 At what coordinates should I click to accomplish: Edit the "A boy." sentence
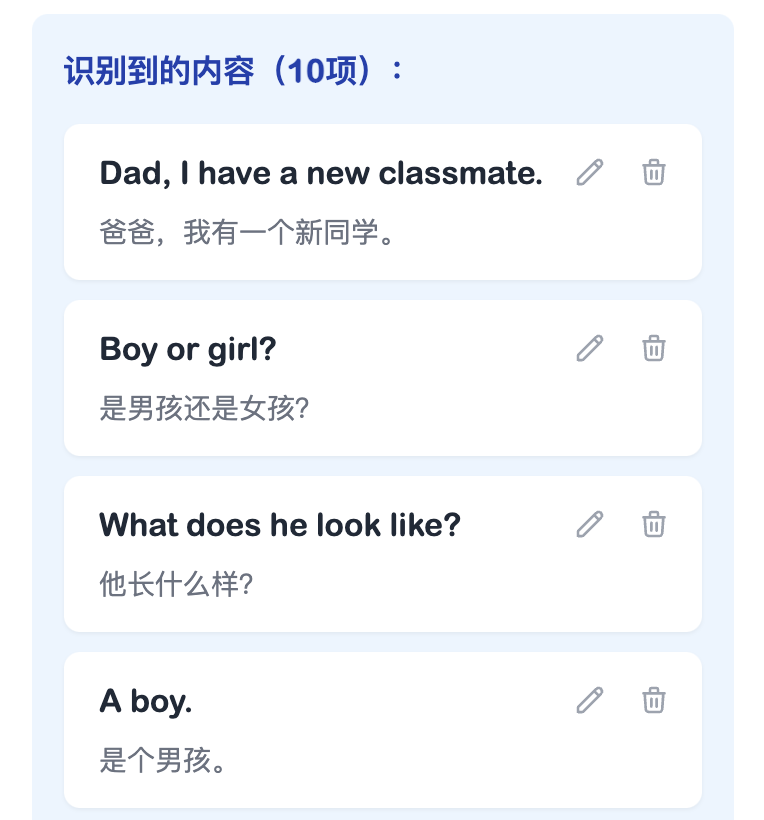click(589, 701)
